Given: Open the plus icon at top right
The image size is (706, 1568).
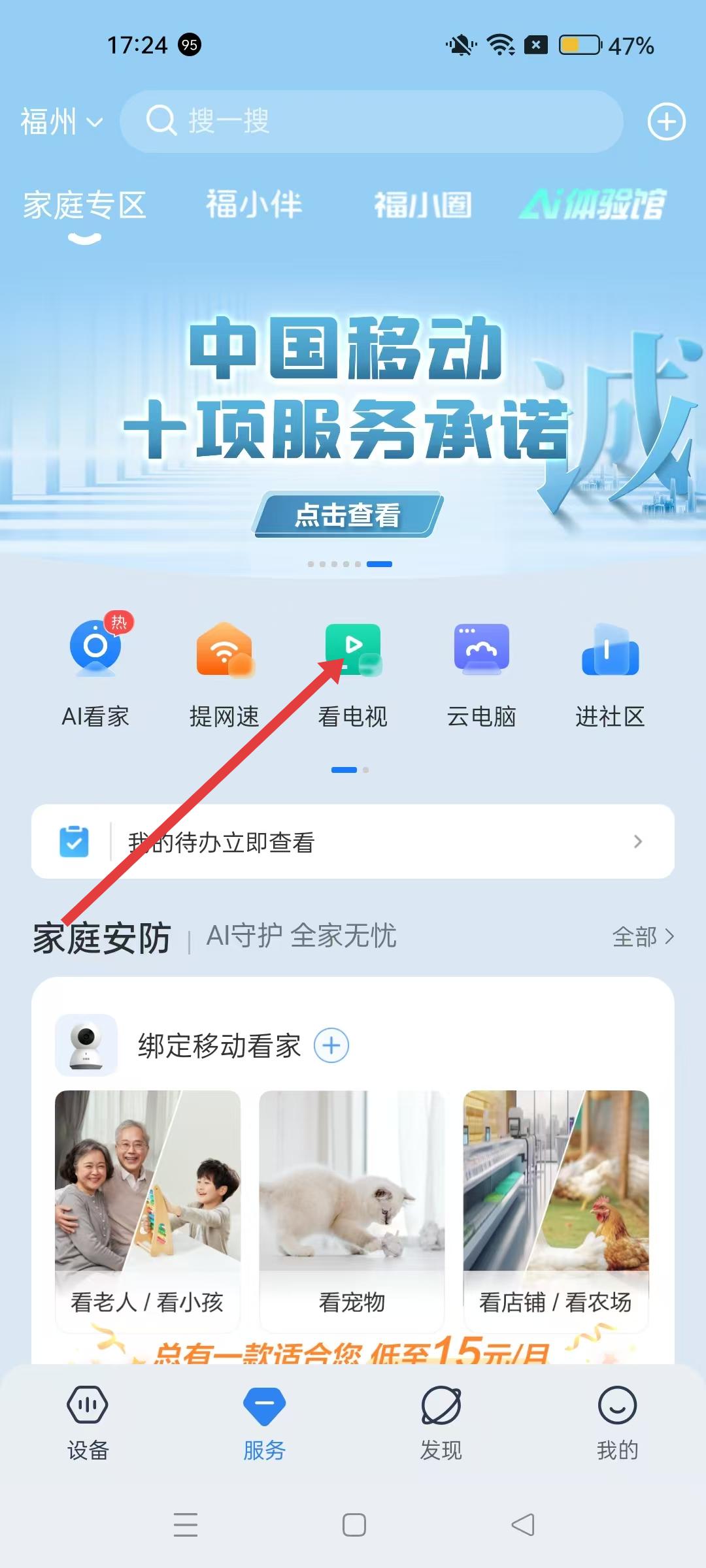Looking at the screenshot, I should (666, 122).
